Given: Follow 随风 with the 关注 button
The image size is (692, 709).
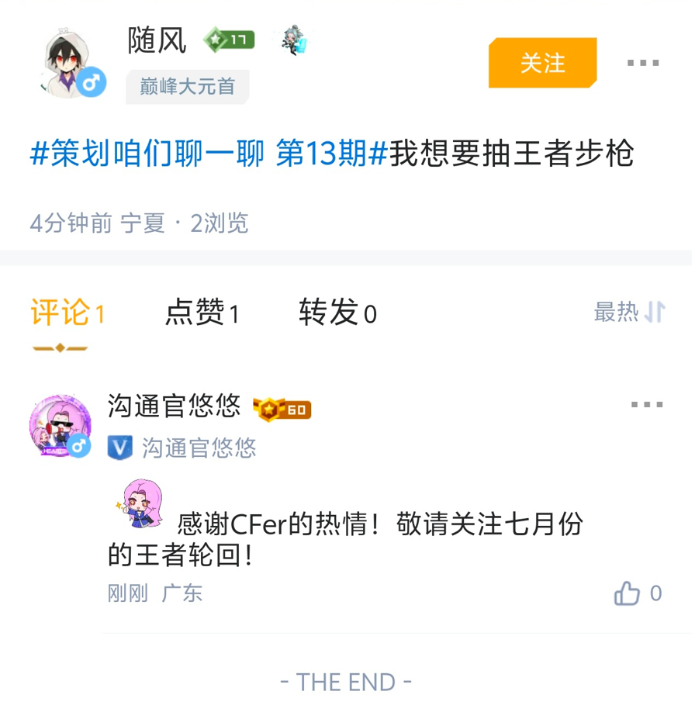Looking at the screenshot, I should (x=542, y=63).
